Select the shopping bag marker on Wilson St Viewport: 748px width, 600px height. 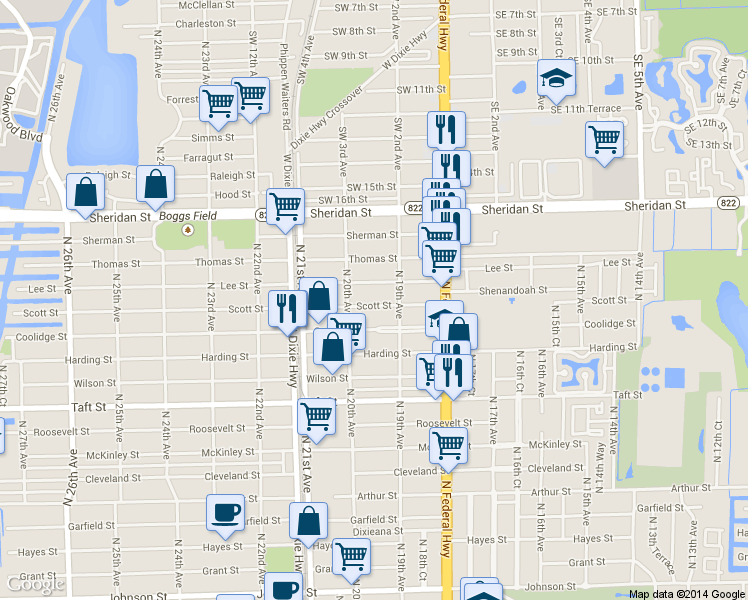(x=333, y=347)
